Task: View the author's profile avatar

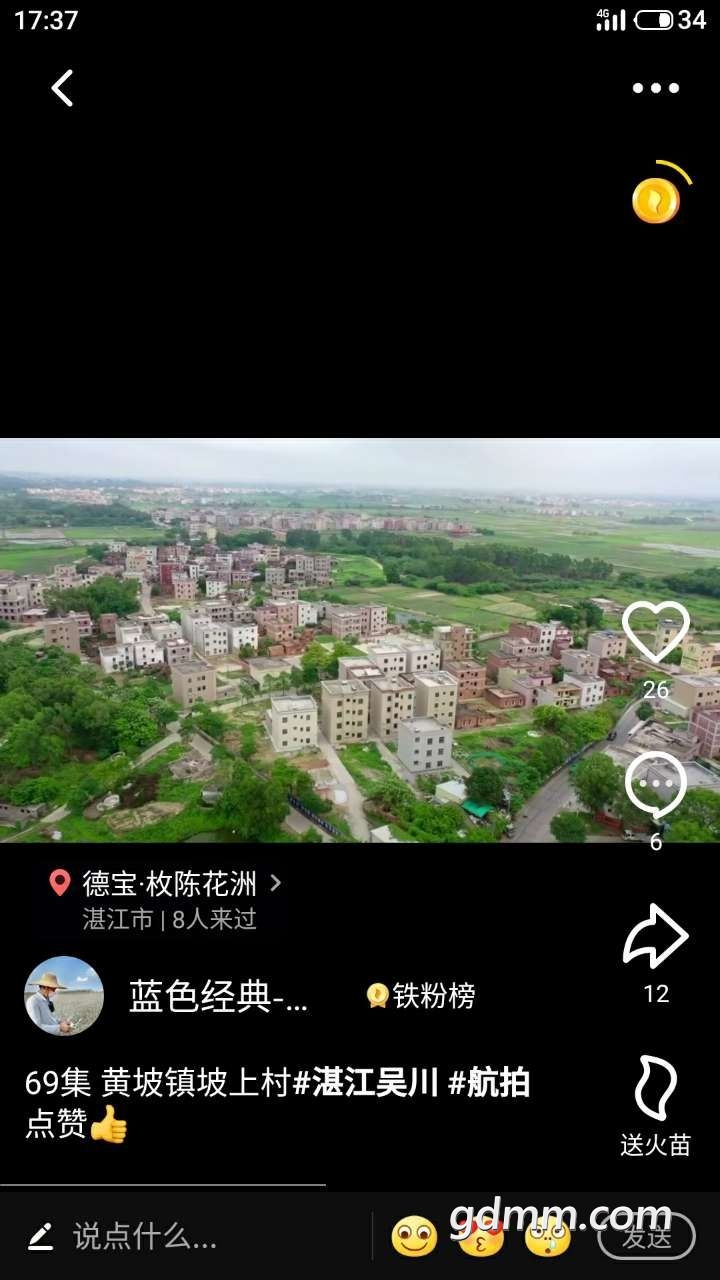Action: pos(64,996)
